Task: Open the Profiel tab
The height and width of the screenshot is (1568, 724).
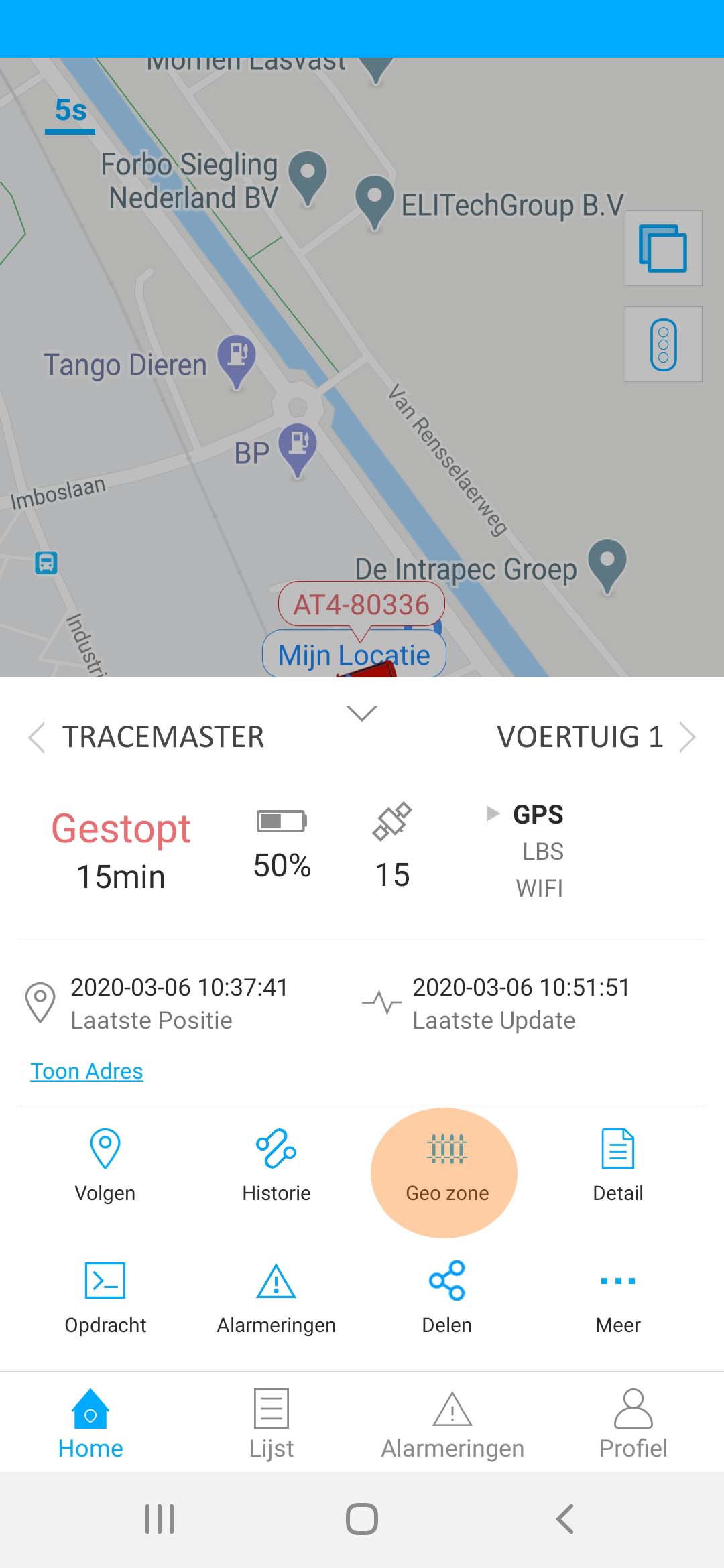Action: point(633,1423)
